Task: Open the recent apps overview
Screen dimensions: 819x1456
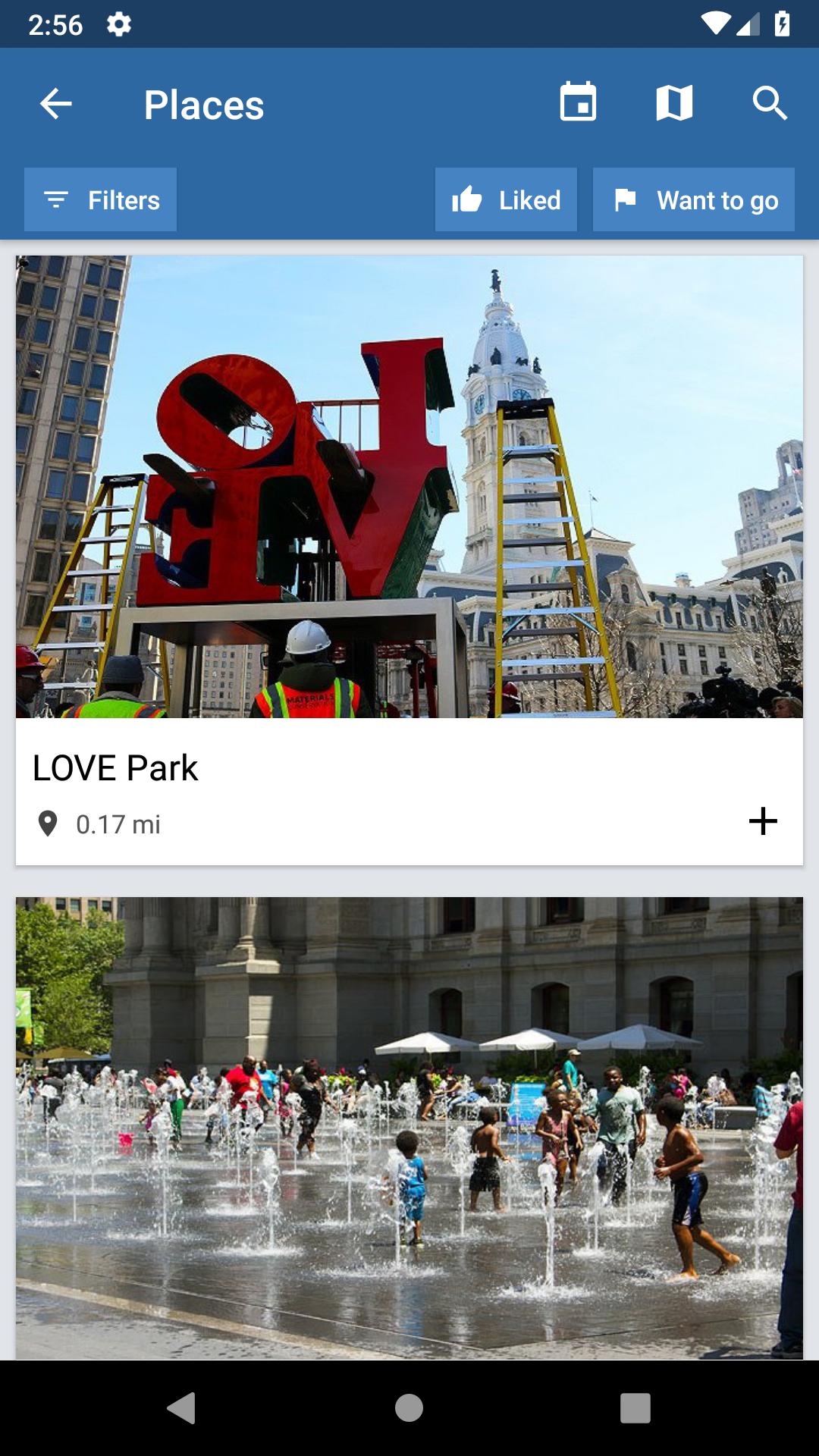Action: (x=635, y=1408)
